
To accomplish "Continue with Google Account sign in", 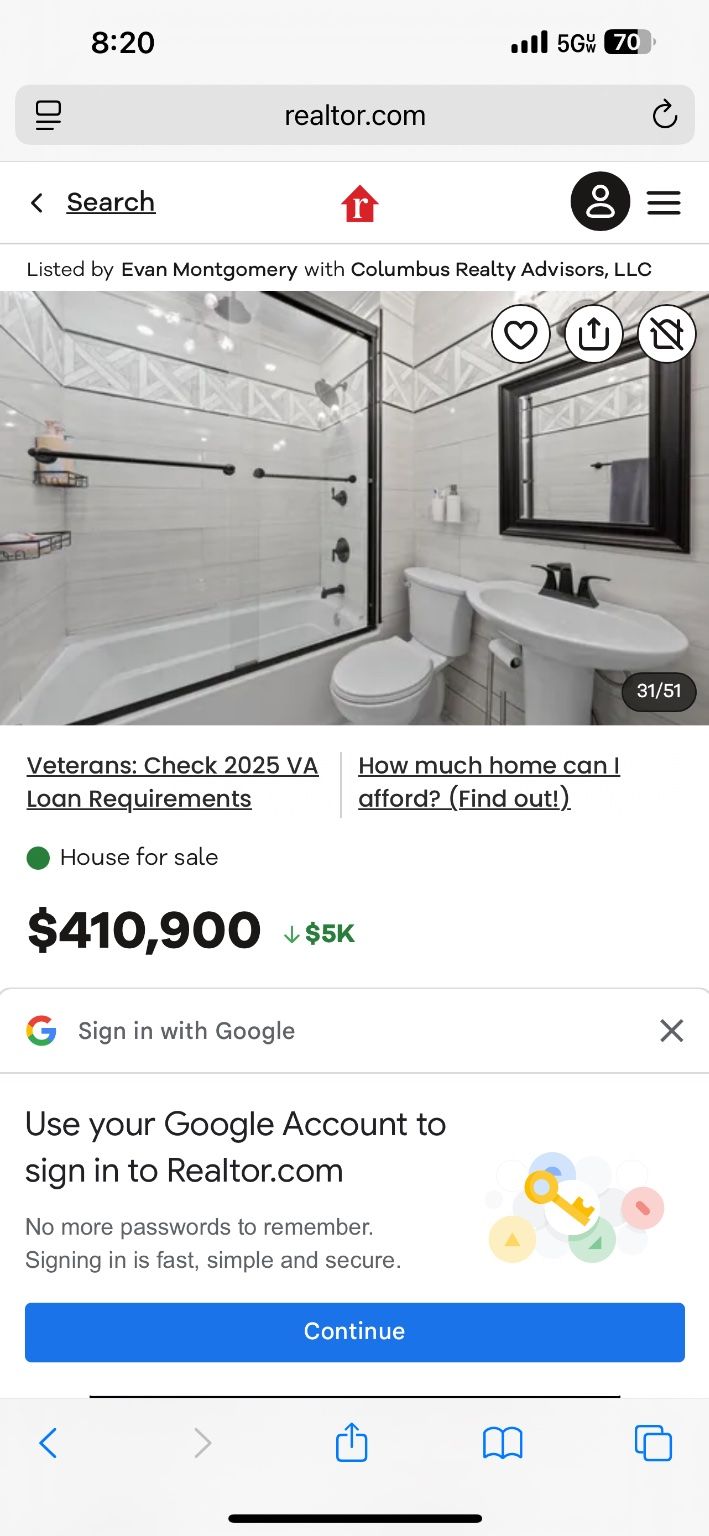I will click(354, 1332).
